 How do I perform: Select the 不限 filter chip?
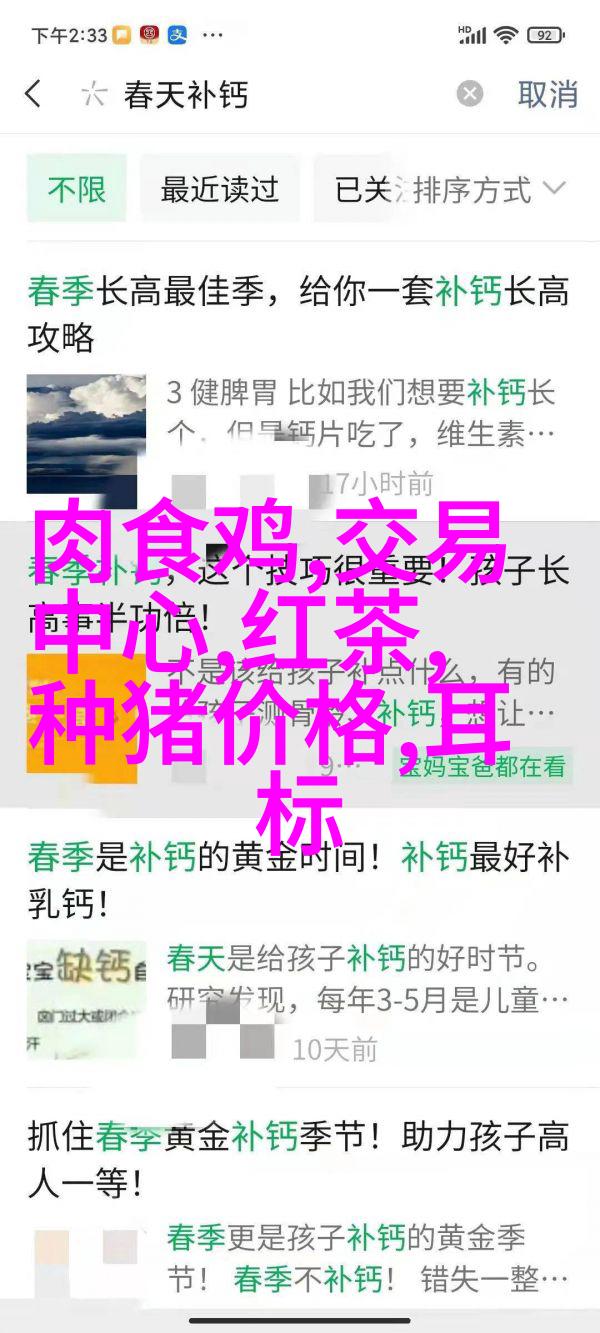tap(77, 189)
